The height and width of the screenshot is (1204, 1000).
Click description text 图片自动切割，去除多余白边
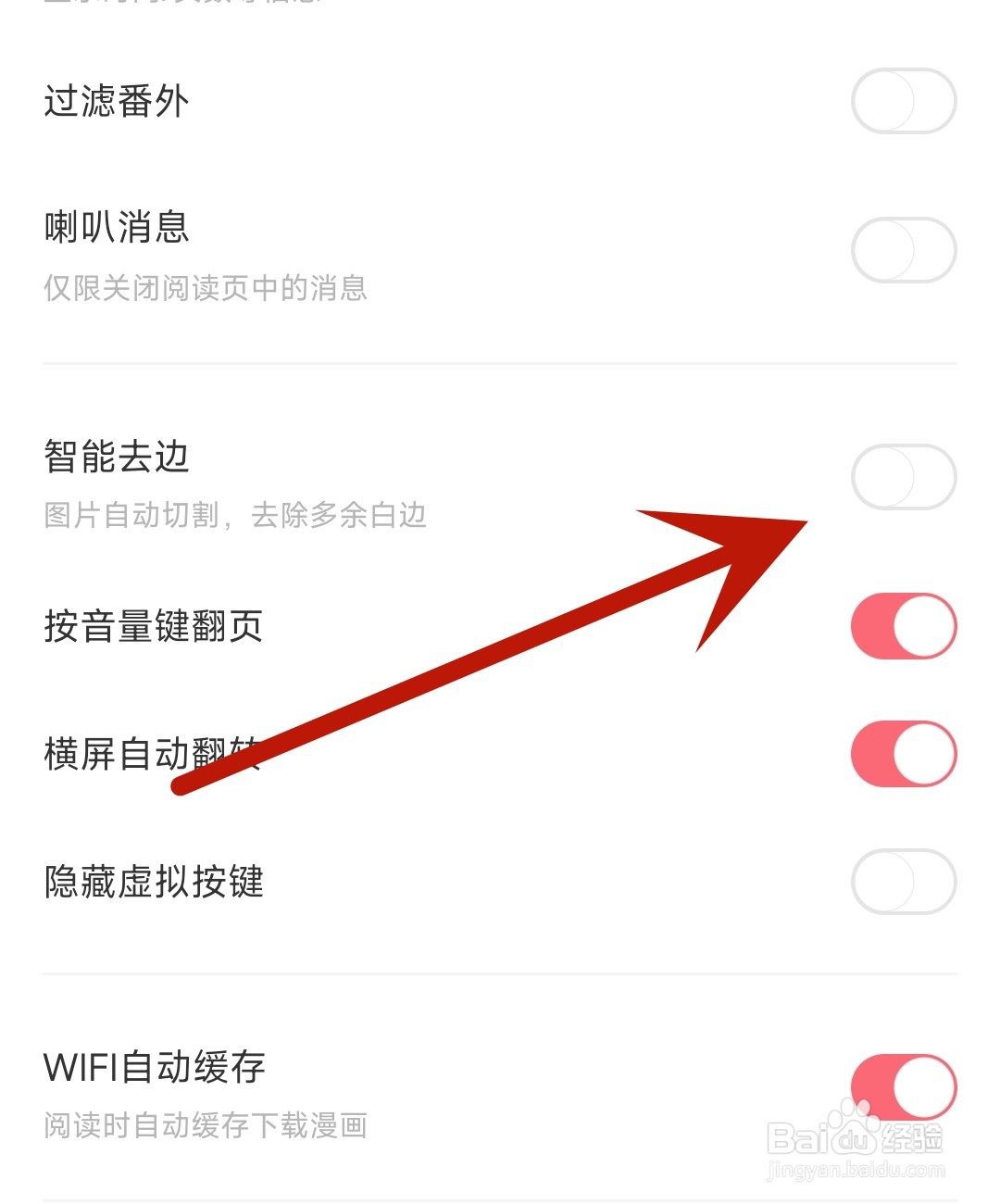tap(236, 517)
